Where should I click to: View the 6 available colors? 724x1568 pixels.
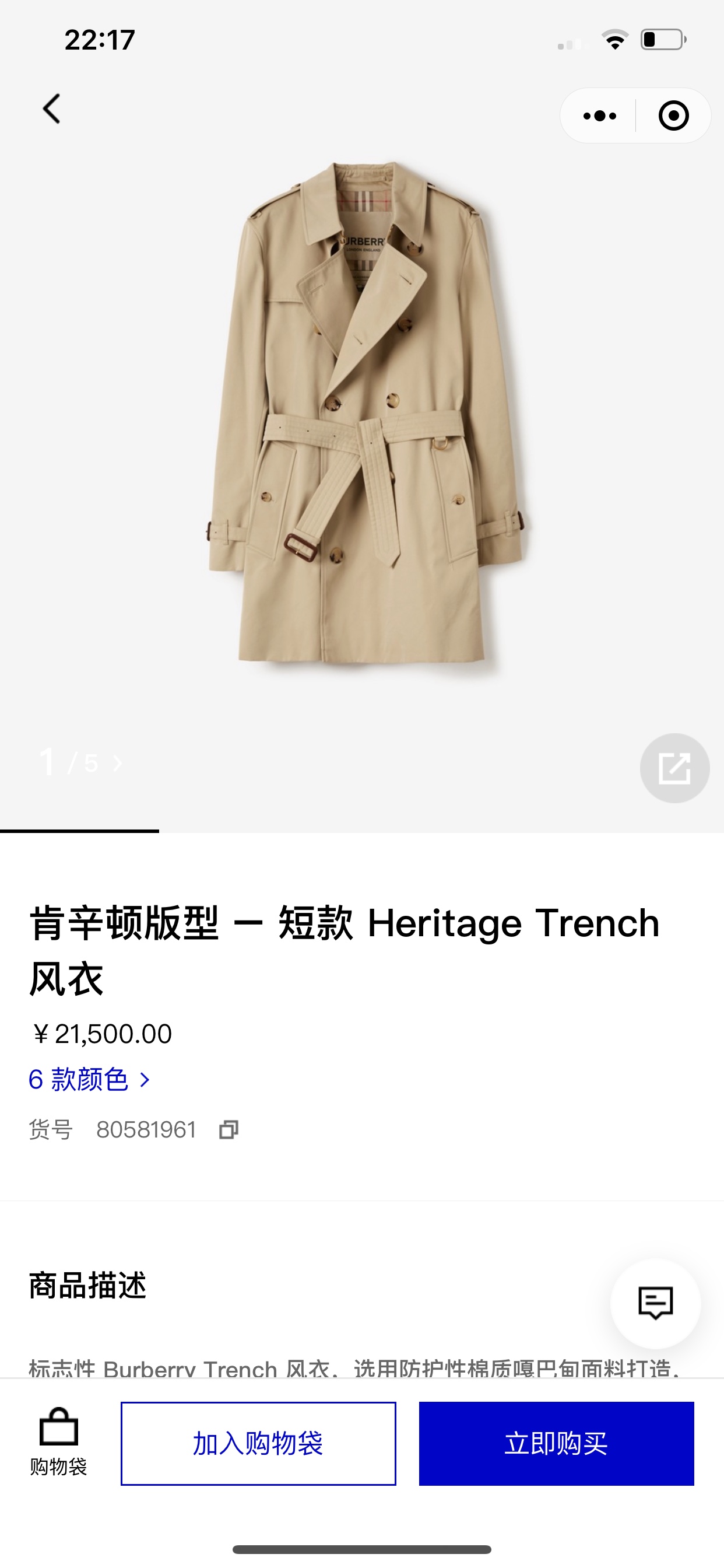click(x=89, y=1080)
